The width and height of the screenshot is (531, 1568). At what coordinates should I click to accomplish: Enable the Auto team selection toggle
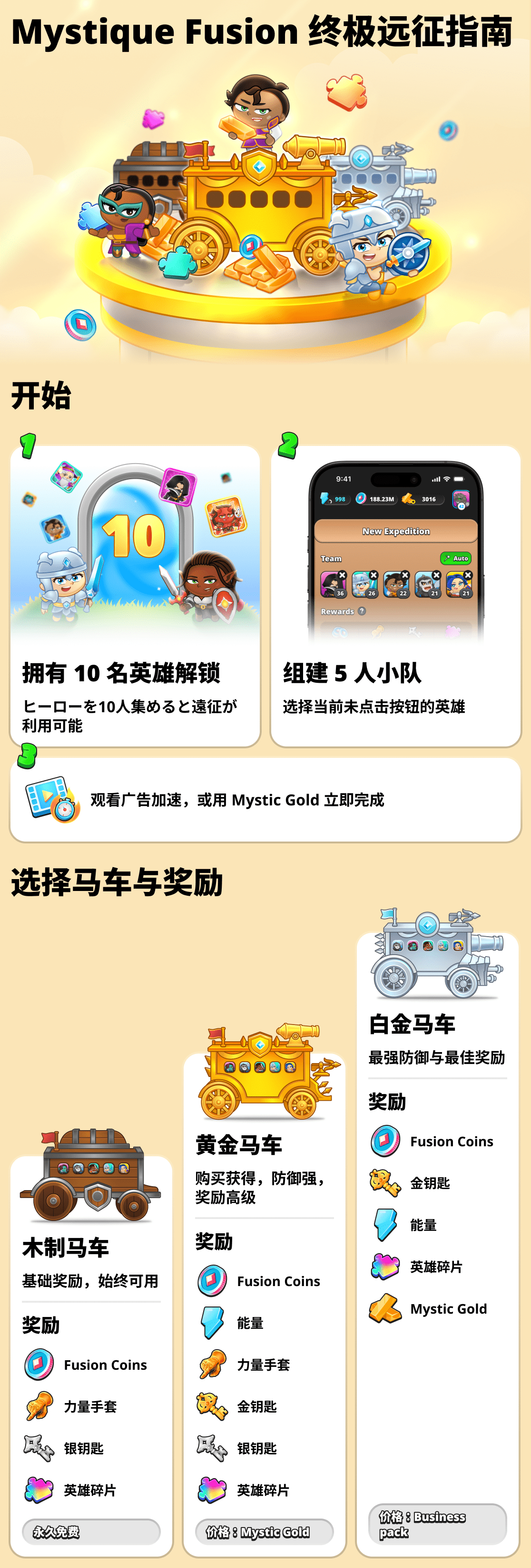pos(456,559)
